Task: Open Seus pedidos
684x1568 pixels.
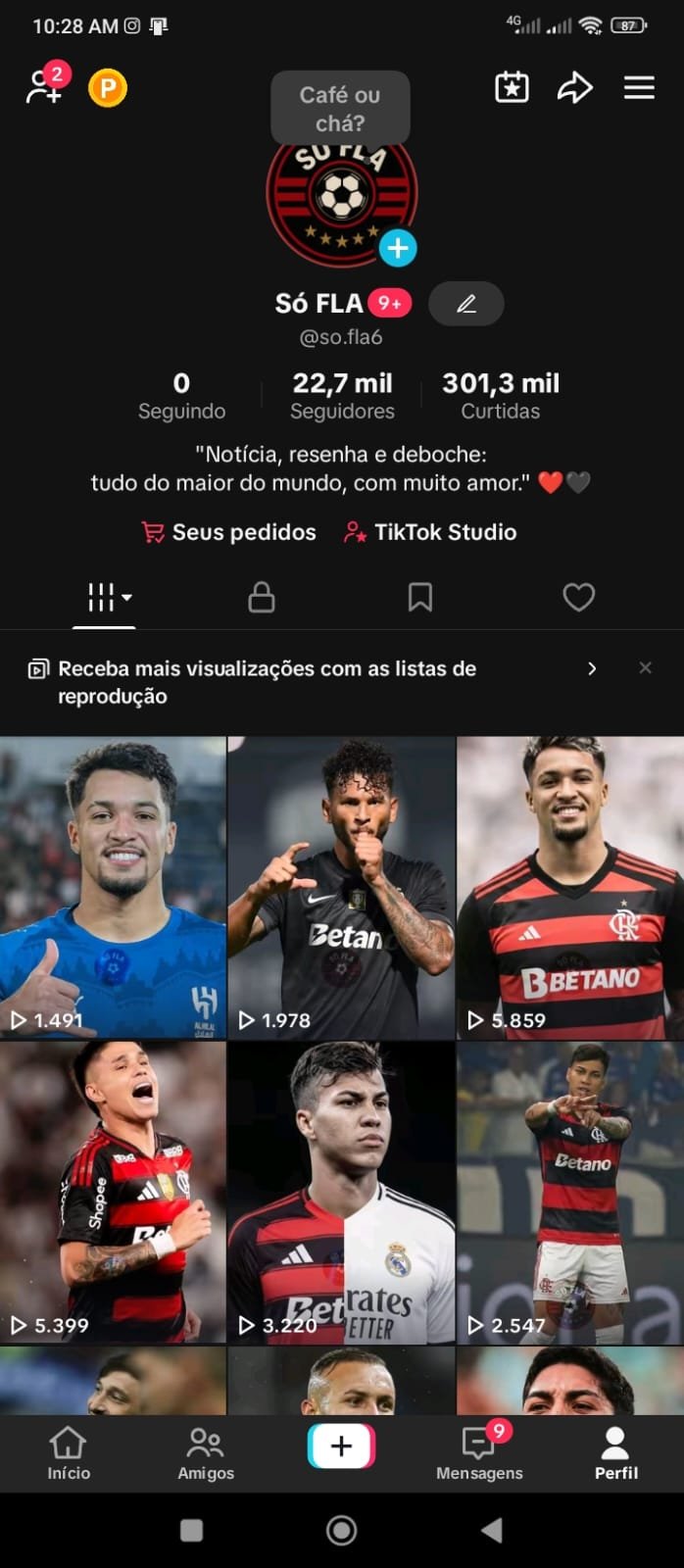Action: click(x=229, y=532)
